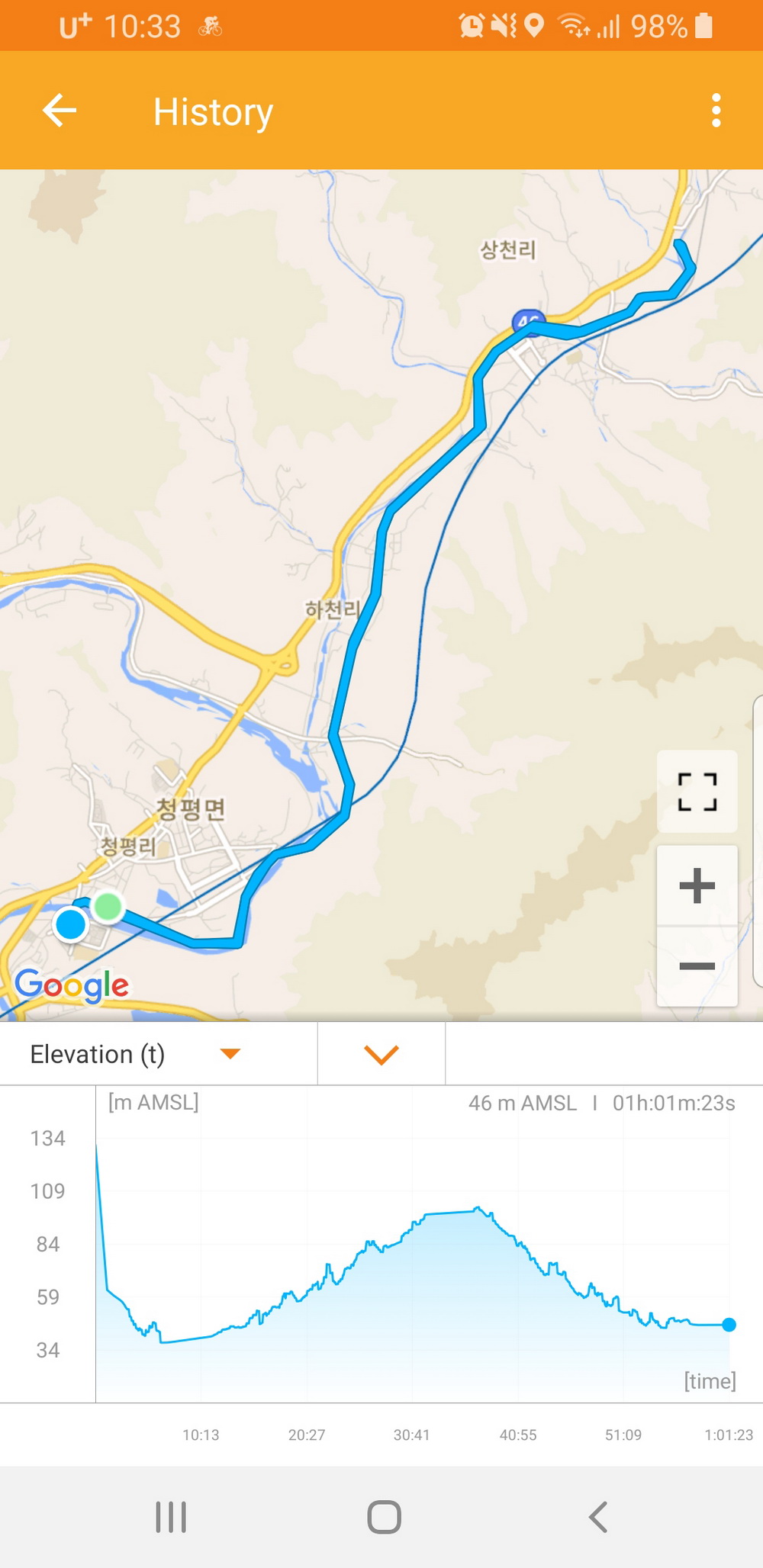Zoom out on the map
763x1568 pixels.
pos(697,966)
